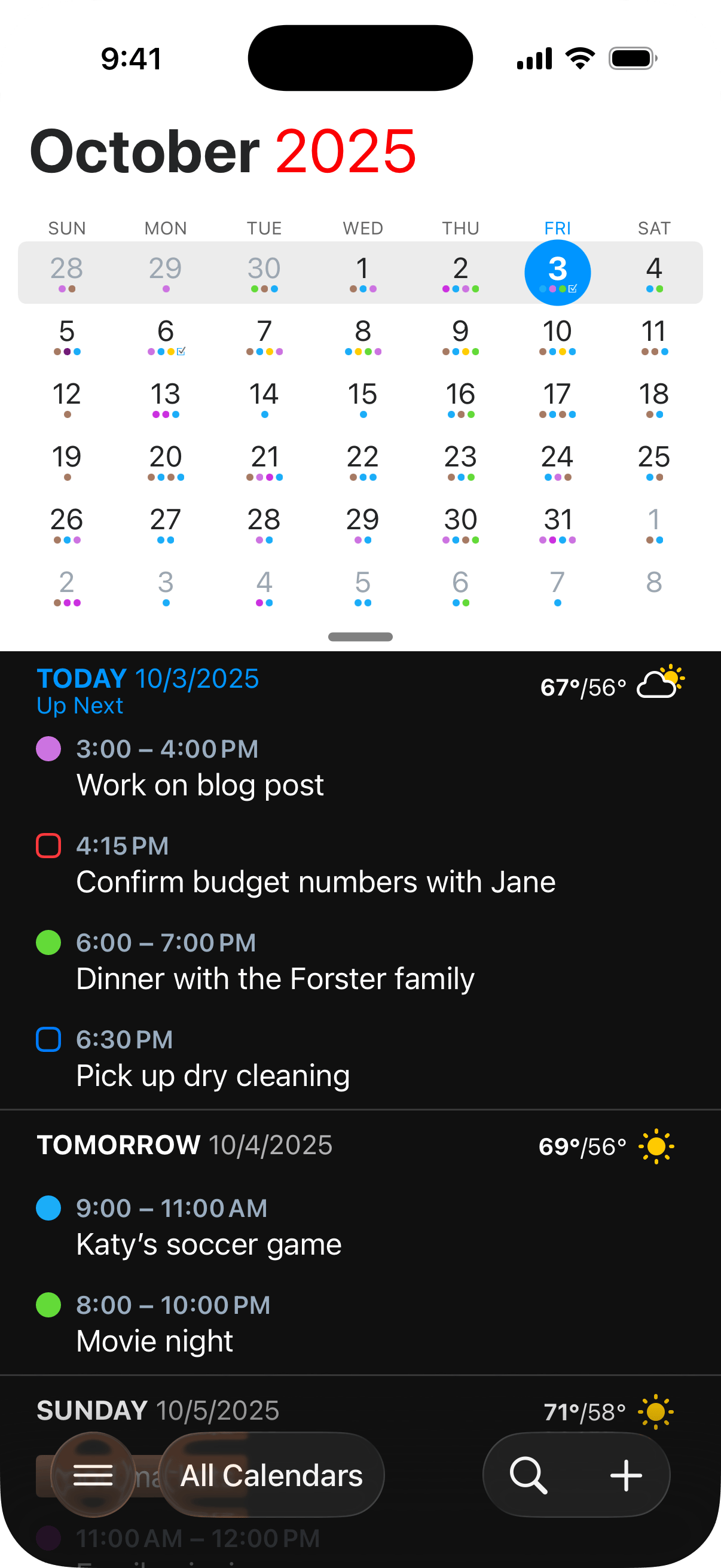Add a new event with plus button
The image size is (721, 1568).
pyautogui.click(x=625, y=1475)
